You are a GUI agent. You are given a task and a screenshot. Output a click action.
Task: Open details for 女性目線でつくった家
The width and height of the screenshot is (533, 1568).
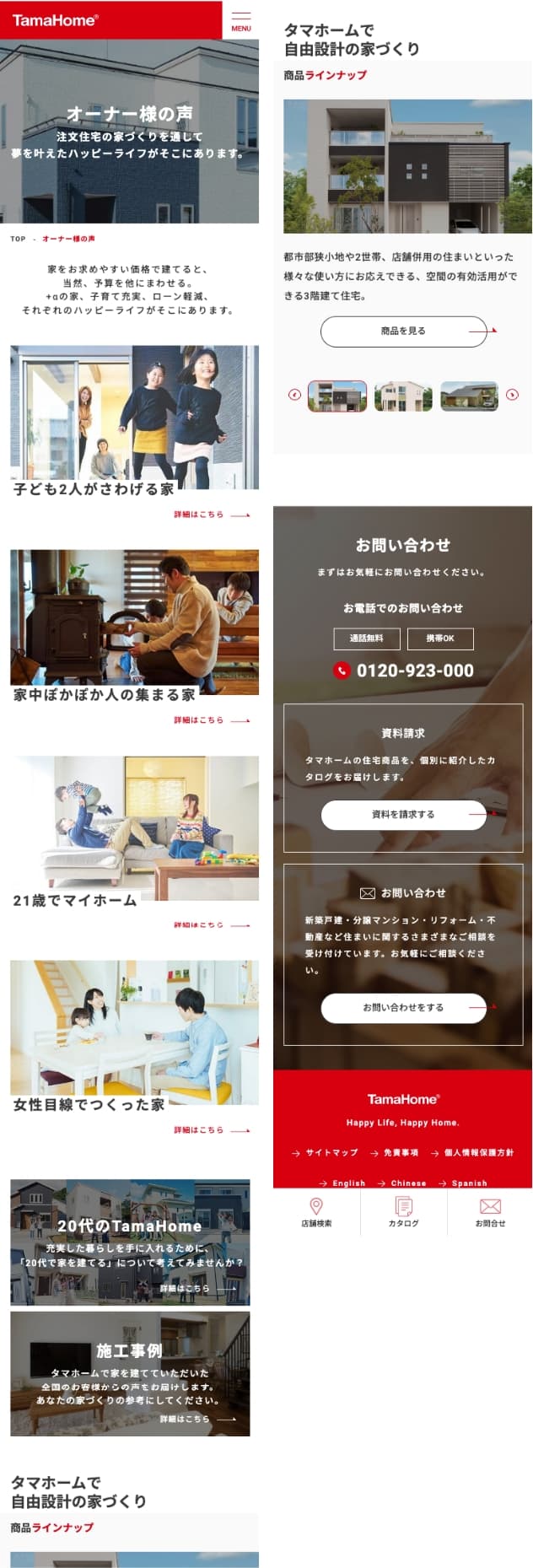pyautogui.click(x=211, y=1130)
